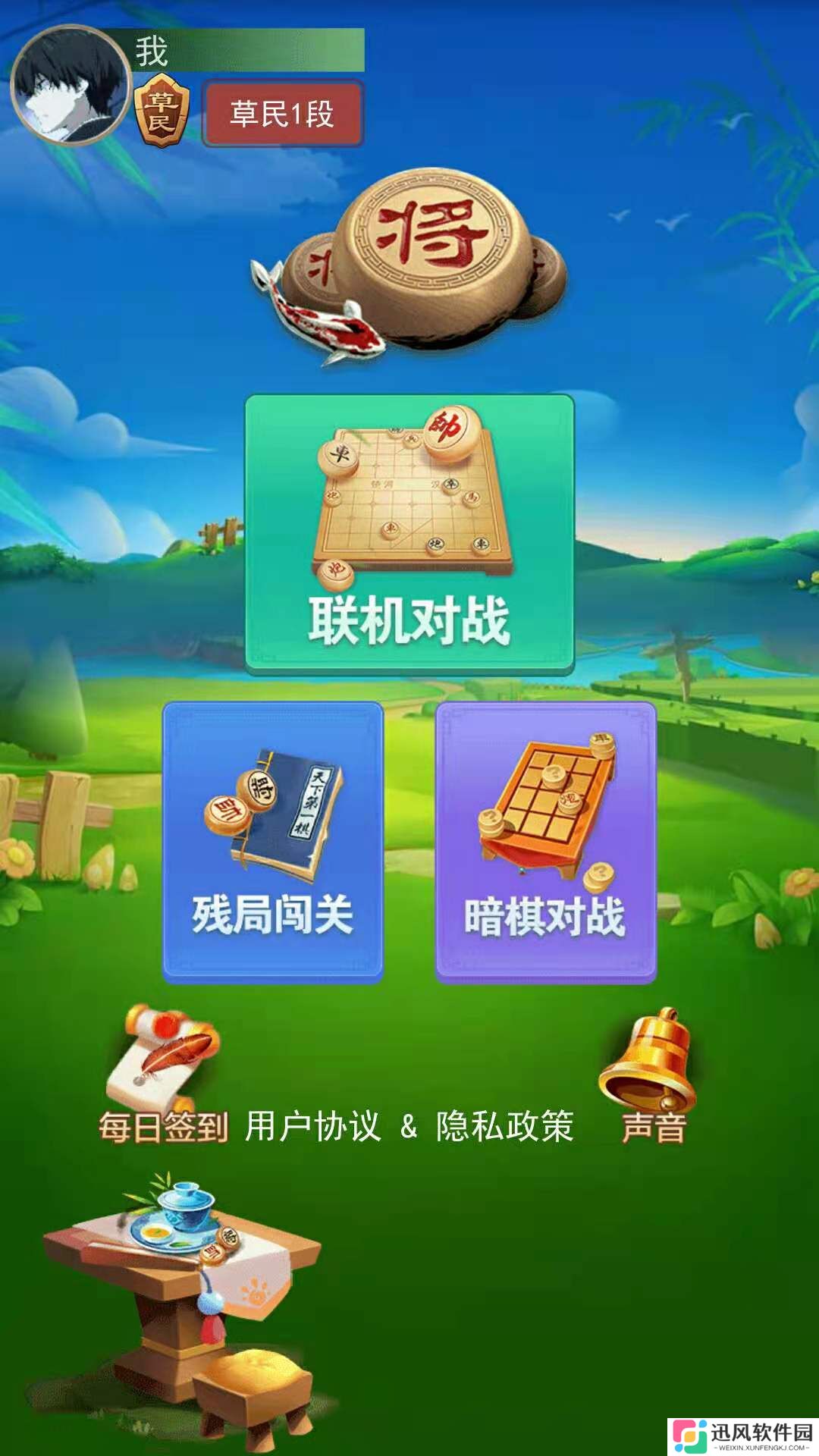Image resolution: width=819 pixels, height=1456 pixels.
Task: View the 隐私政策 privacy policy
Action: tap(505, 1126)
